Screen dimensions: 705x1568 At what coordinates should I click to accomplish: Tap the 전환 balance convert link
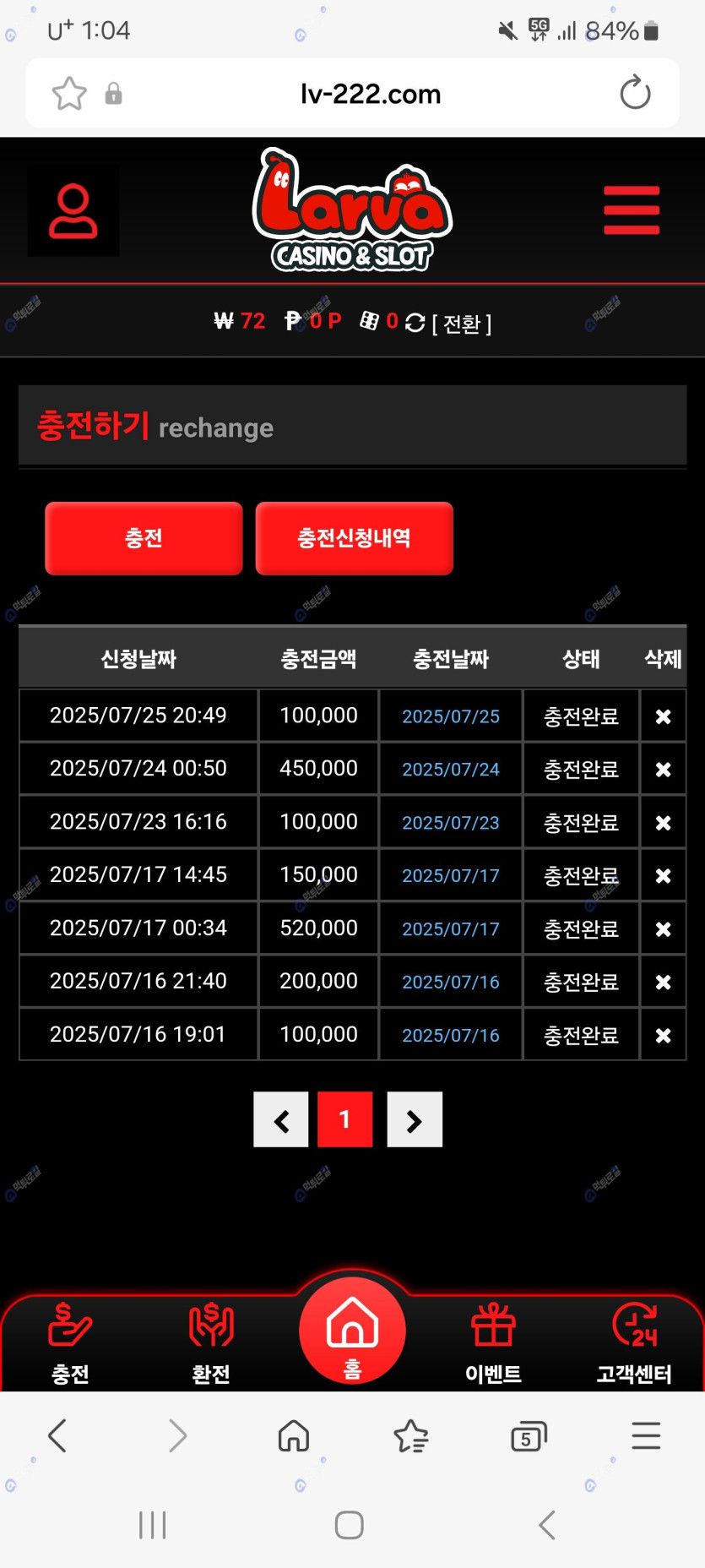tap(461, 323)
